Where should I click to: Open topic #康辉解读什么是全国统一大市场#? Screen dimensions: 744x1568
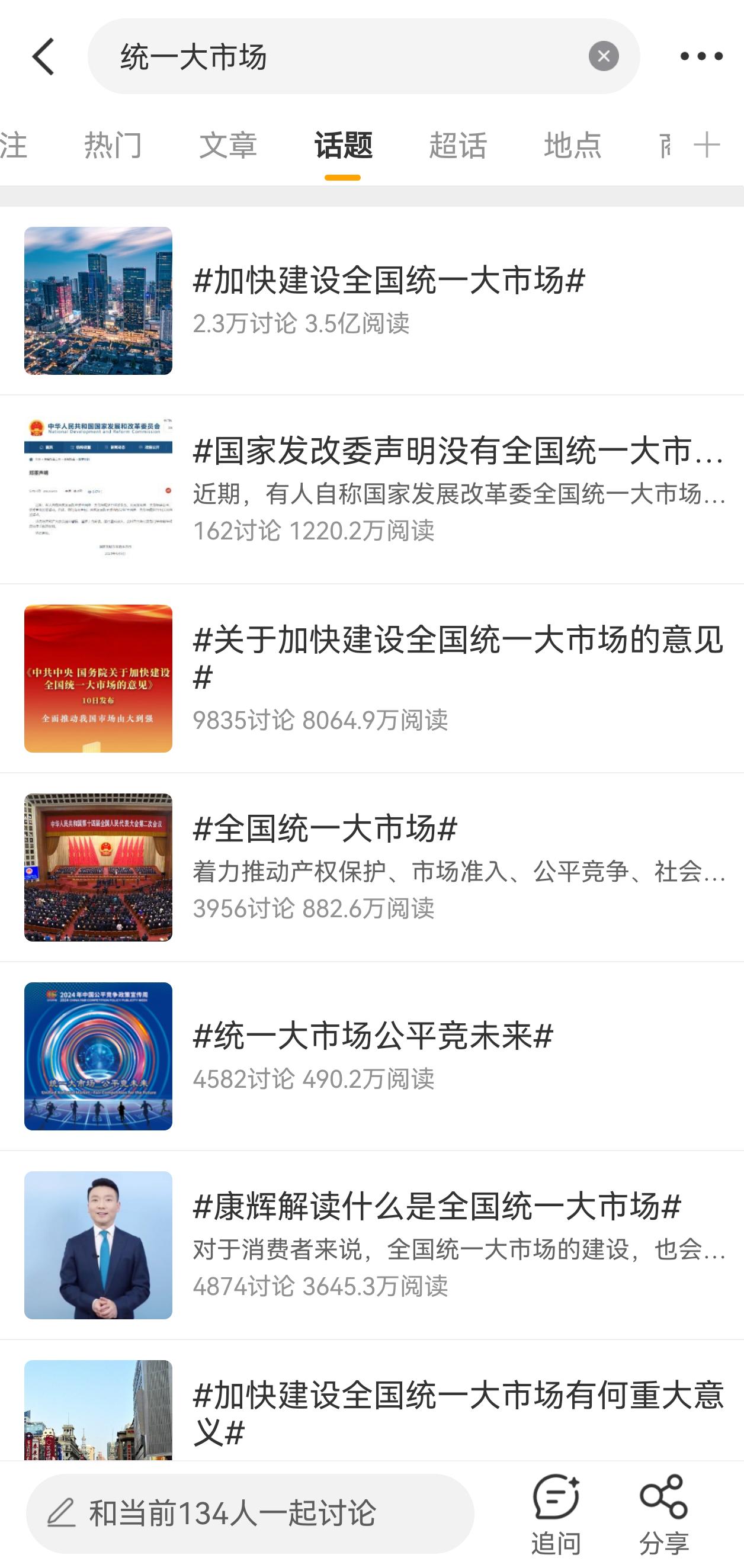tap(372, 1245)
